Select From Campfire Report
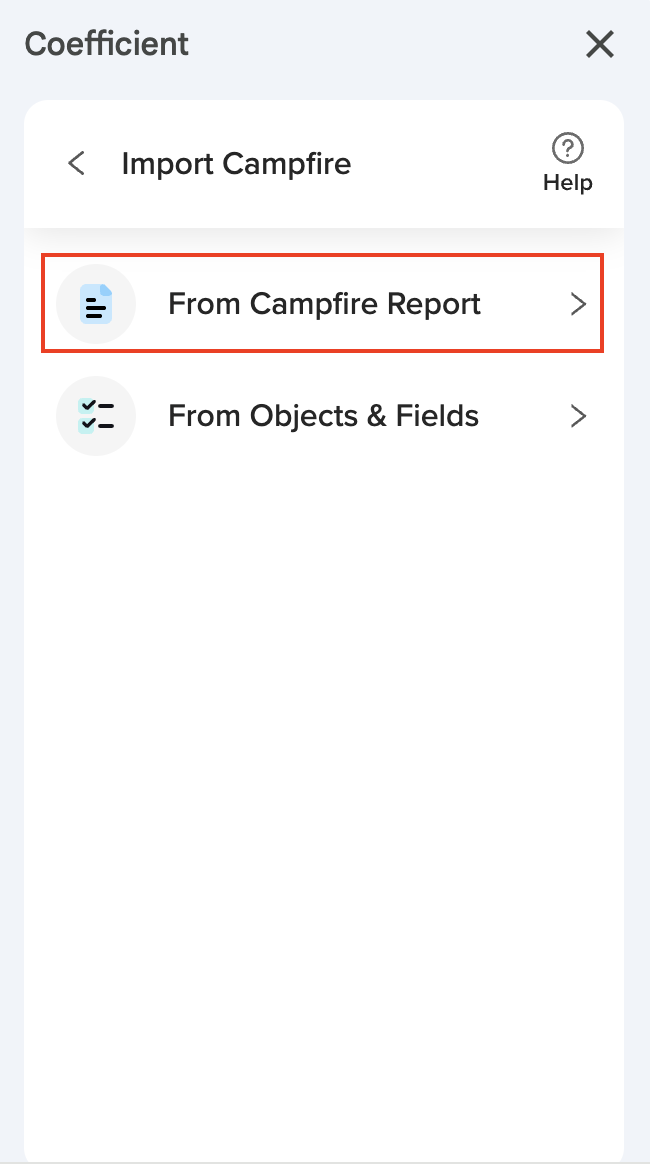Viewport: 650px width, 1164px height. pyautogui.click(x=322, y=304)
